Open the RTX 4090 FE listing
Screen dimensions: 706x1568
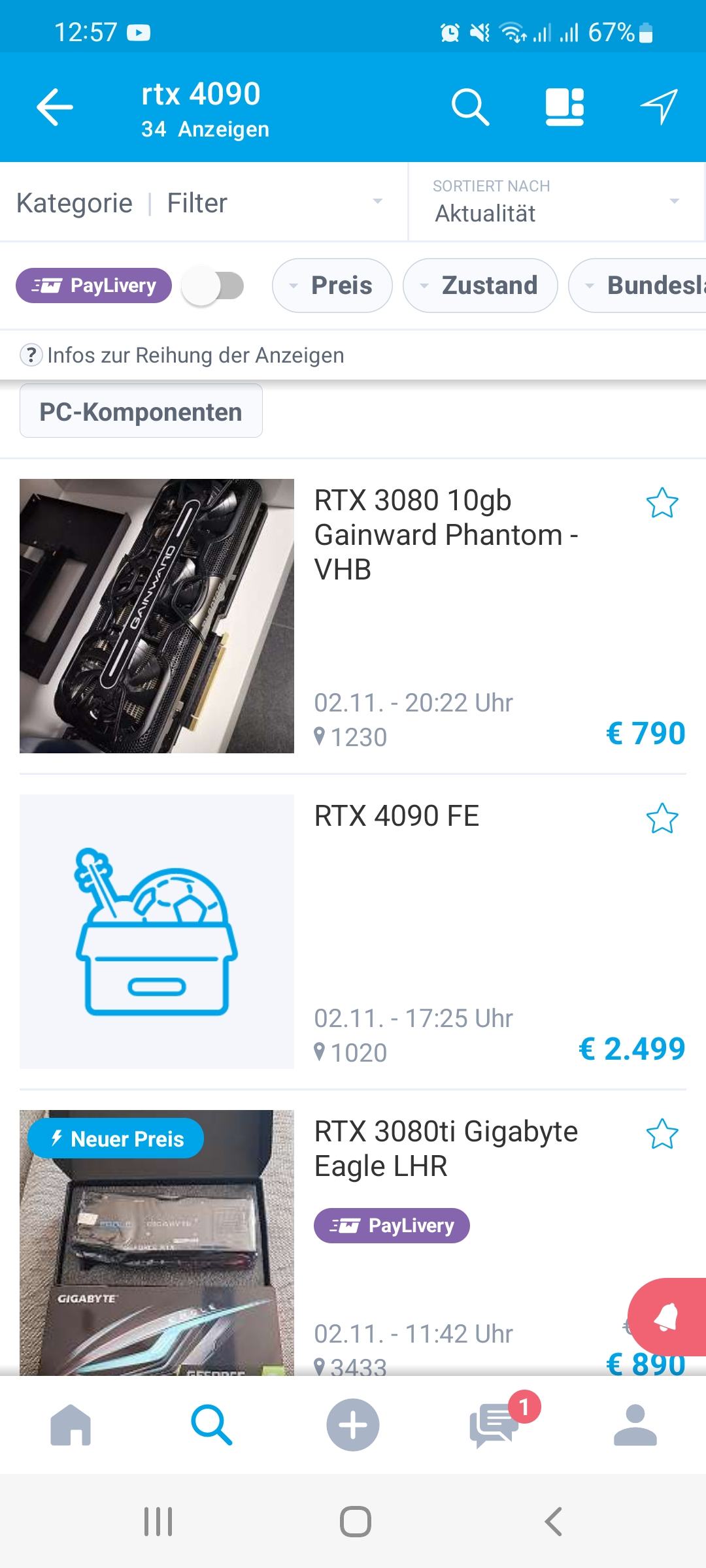(353, 932)
